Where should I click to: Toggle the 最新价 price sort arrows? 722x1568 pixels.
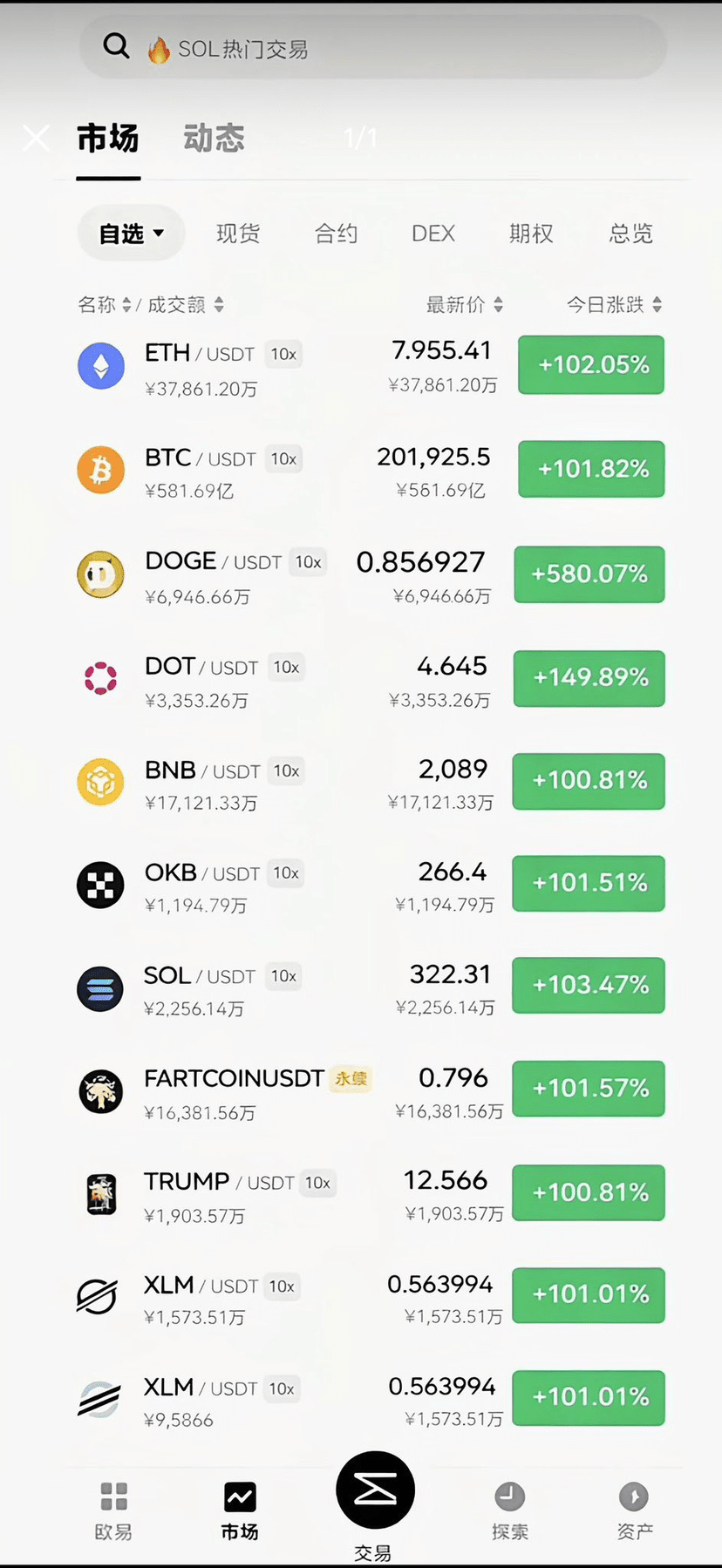pyautogui.click(x=498, y=305)
